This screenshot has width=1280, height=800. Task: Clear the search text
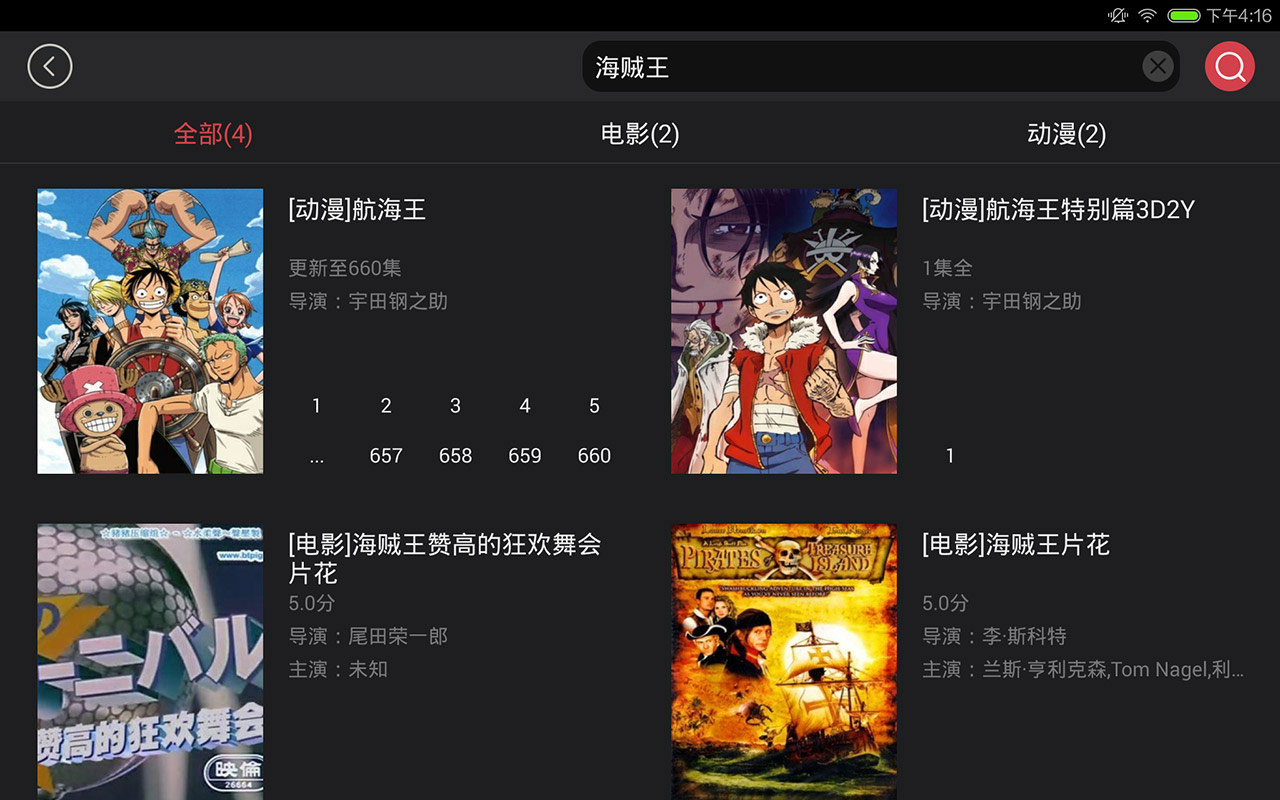point(1157,67)
